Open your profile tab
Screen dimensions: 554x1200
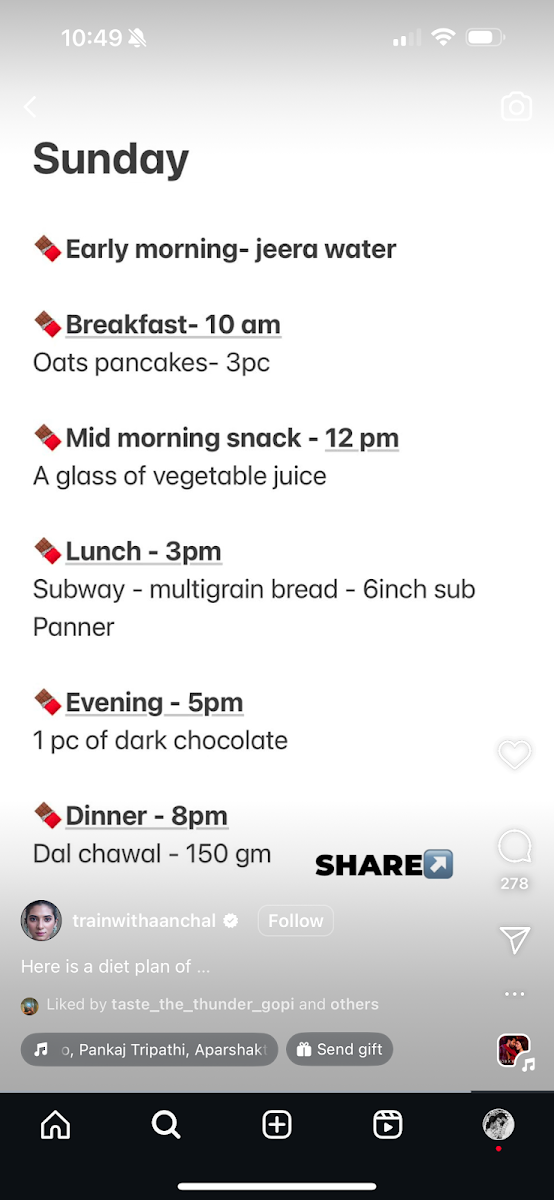pos(498,1125)
